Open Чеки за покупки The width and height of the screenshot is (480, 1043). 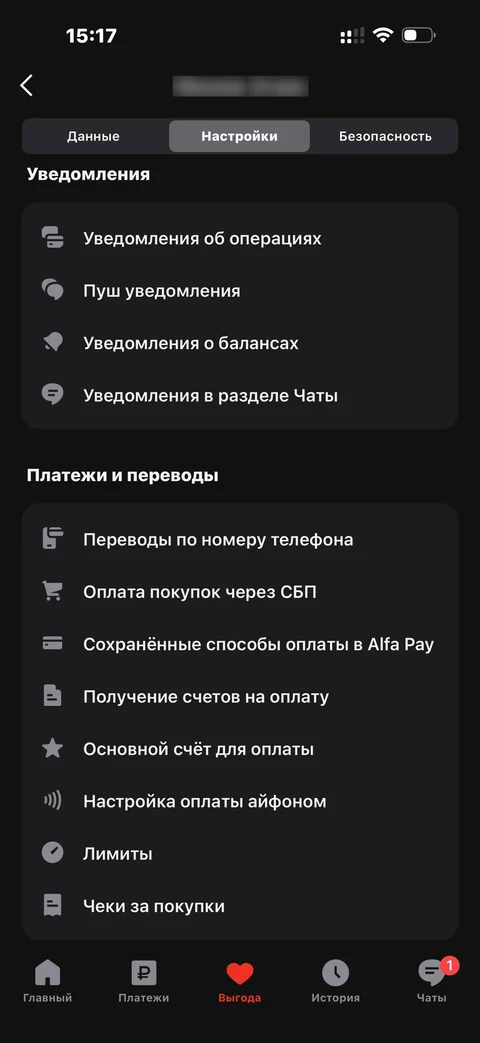[239, 906]
